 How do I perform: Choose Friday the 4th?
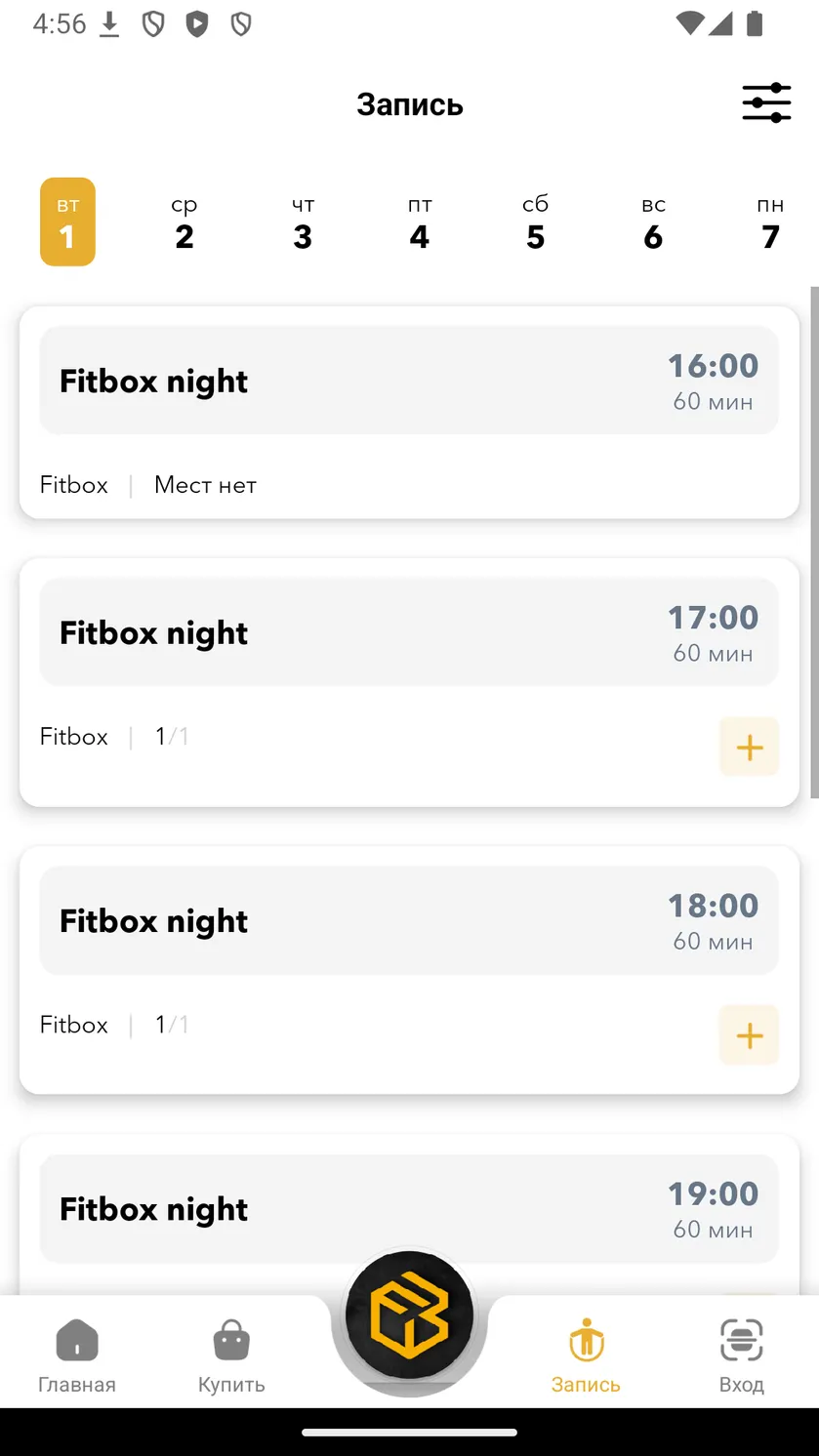pos(420,222)
